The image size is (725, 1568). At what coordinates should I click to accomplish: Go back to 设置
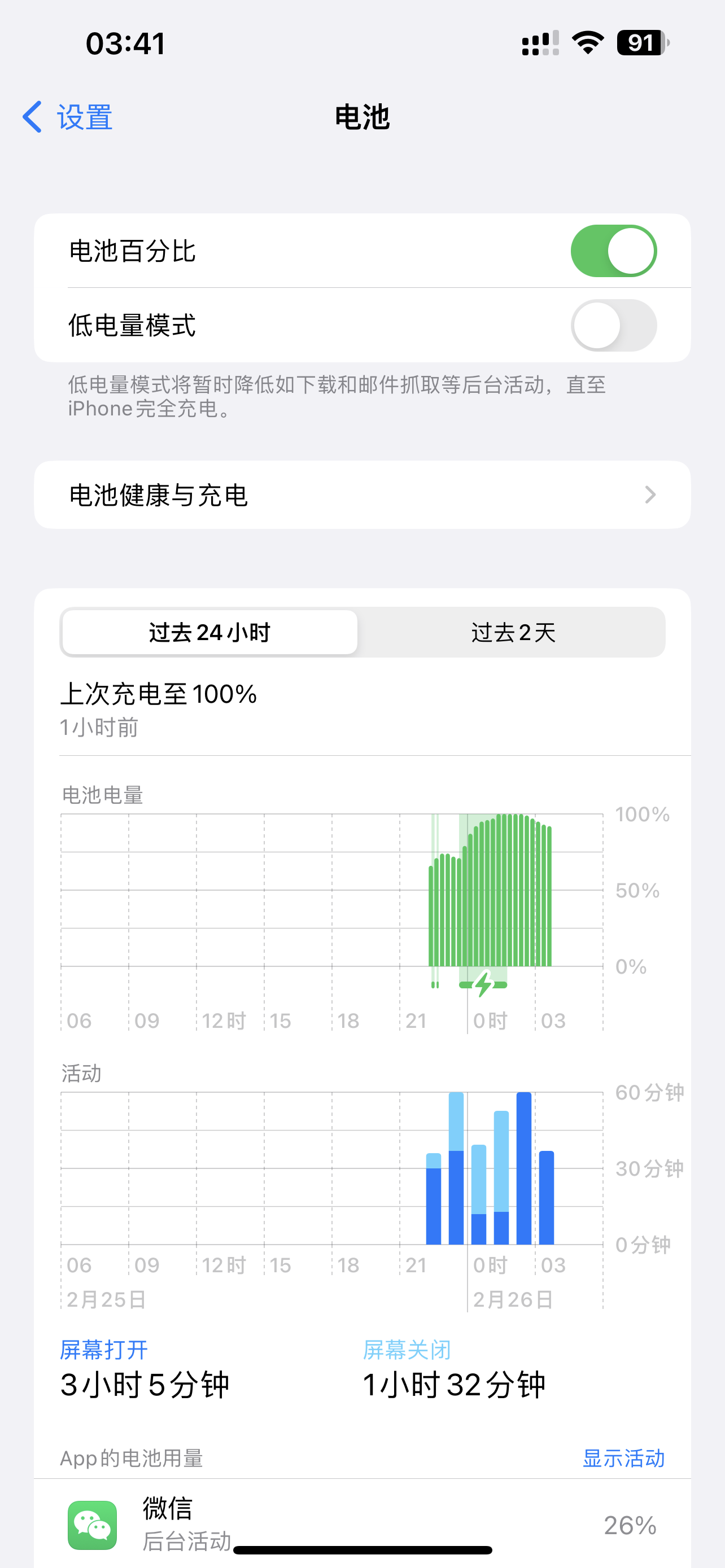[x=68, y=117]
